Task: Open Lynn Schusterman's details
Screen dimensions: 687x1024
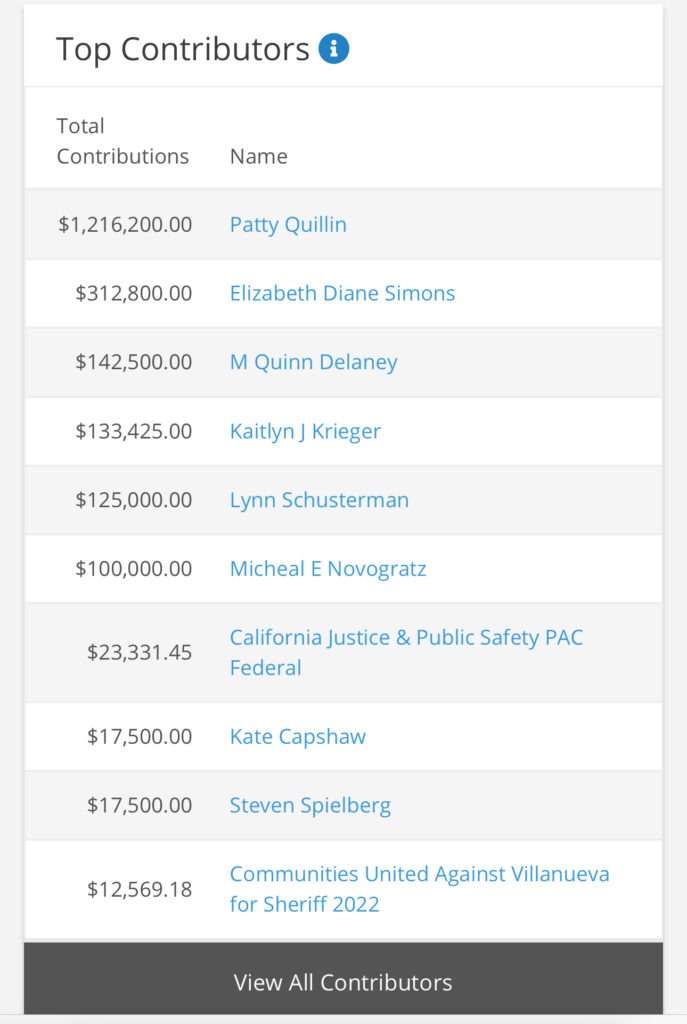Action: coord(319,500)
